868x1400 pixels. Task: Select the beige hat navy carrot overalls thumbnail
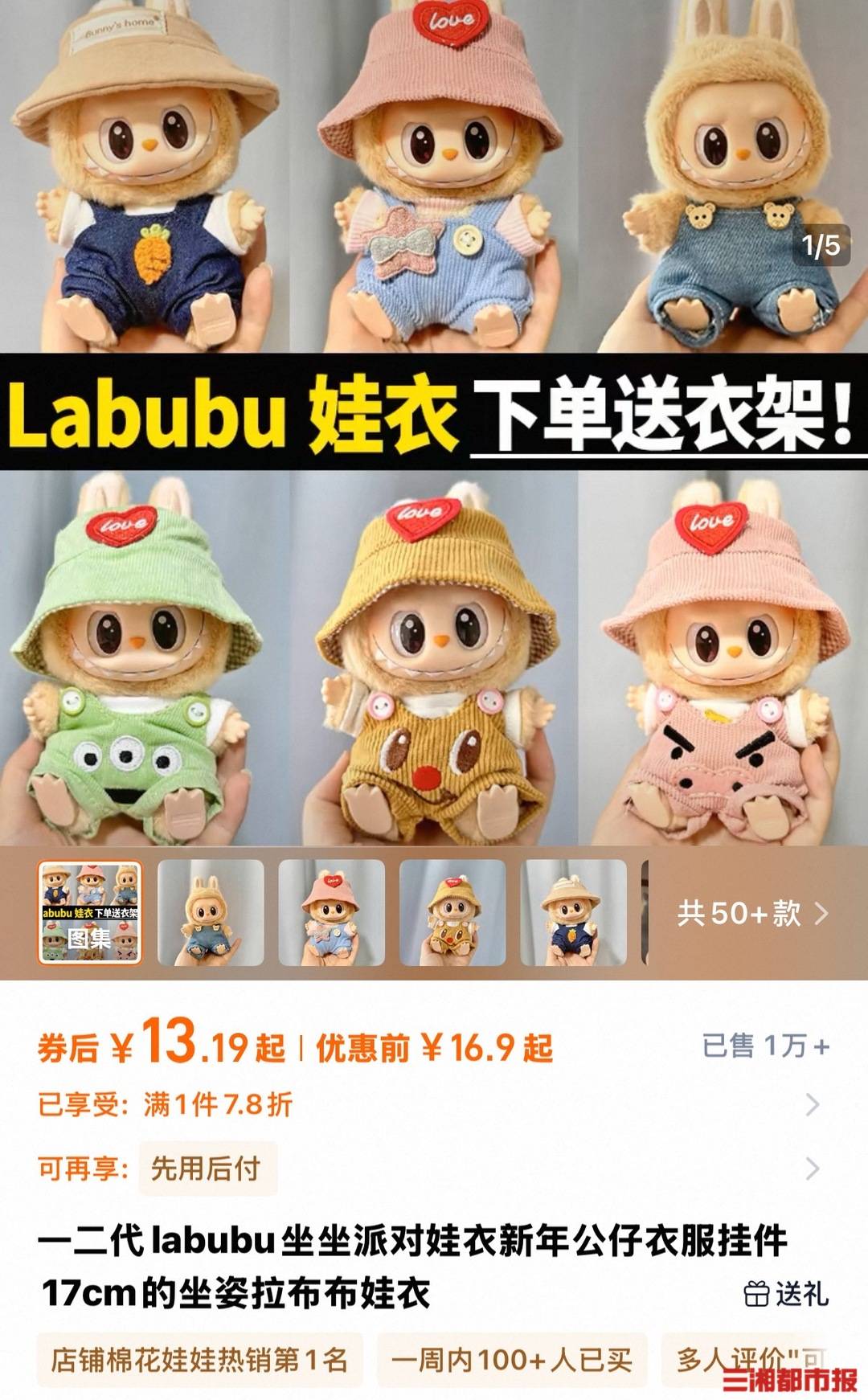tap(573, 912)
